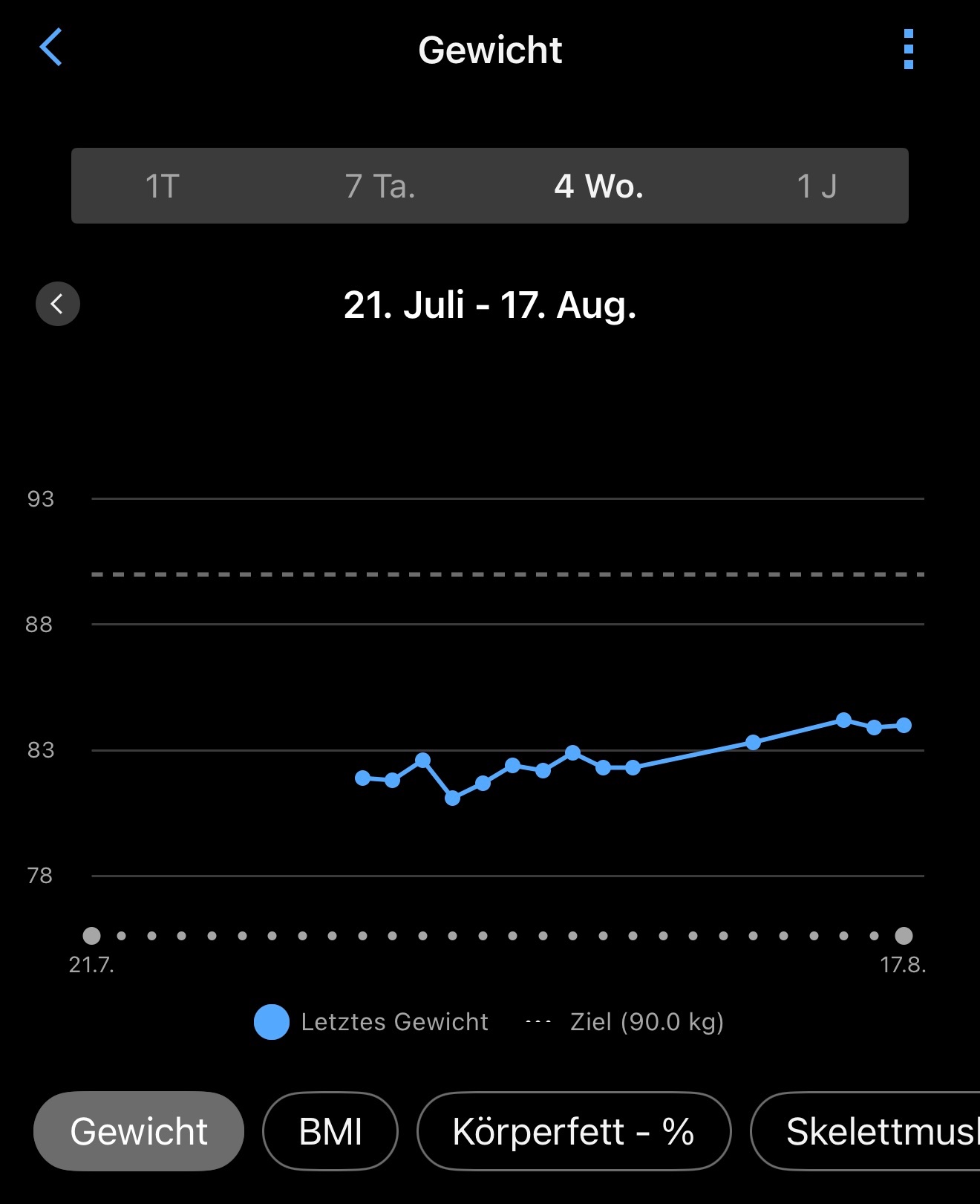The image size is (980, 1204).
Task: Show the 1 J yearly view
Action: click(816, 186)
